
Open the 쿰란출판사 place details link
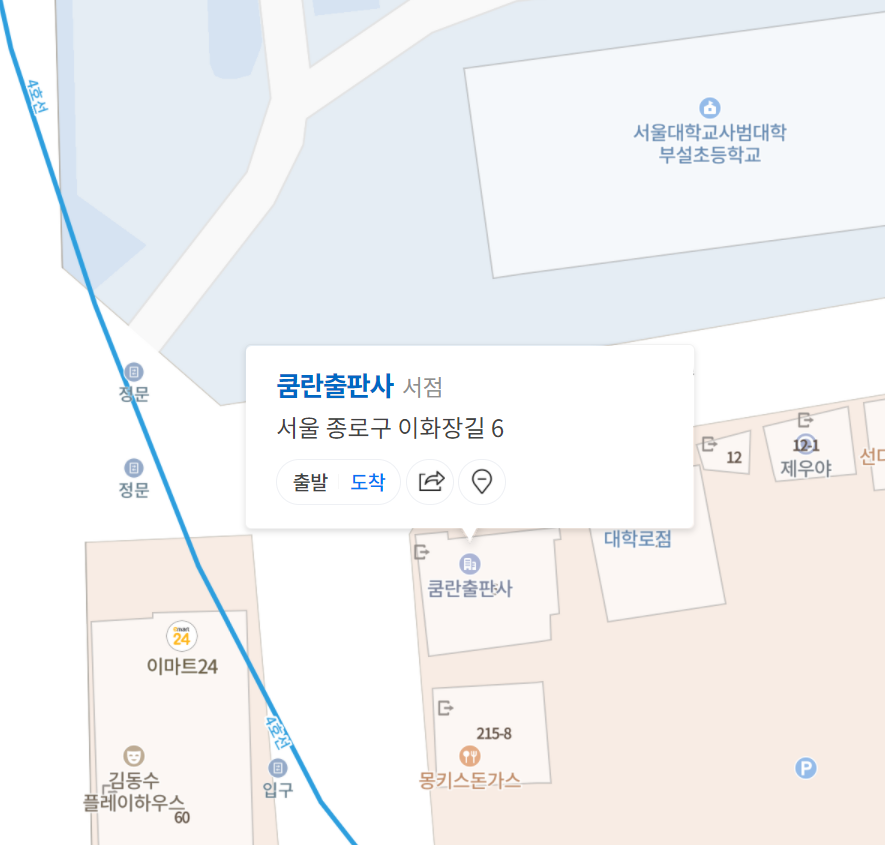(335, 385)
